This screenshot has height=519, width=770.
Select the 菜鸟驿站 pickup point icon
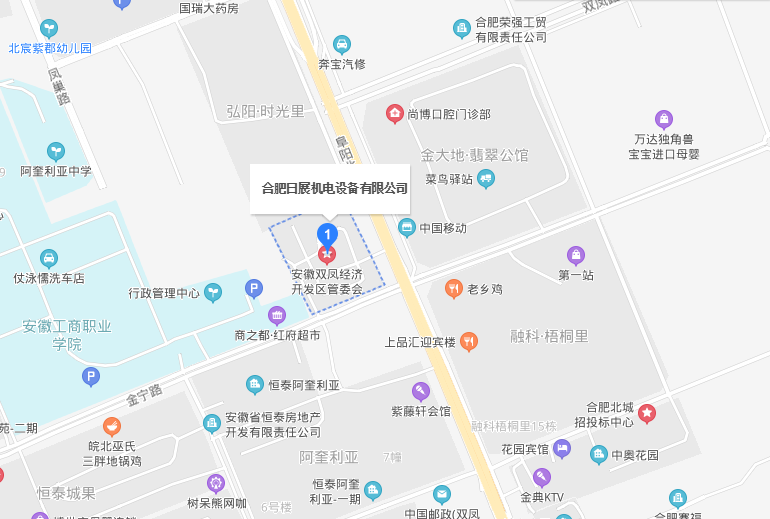tap(486, 179)
